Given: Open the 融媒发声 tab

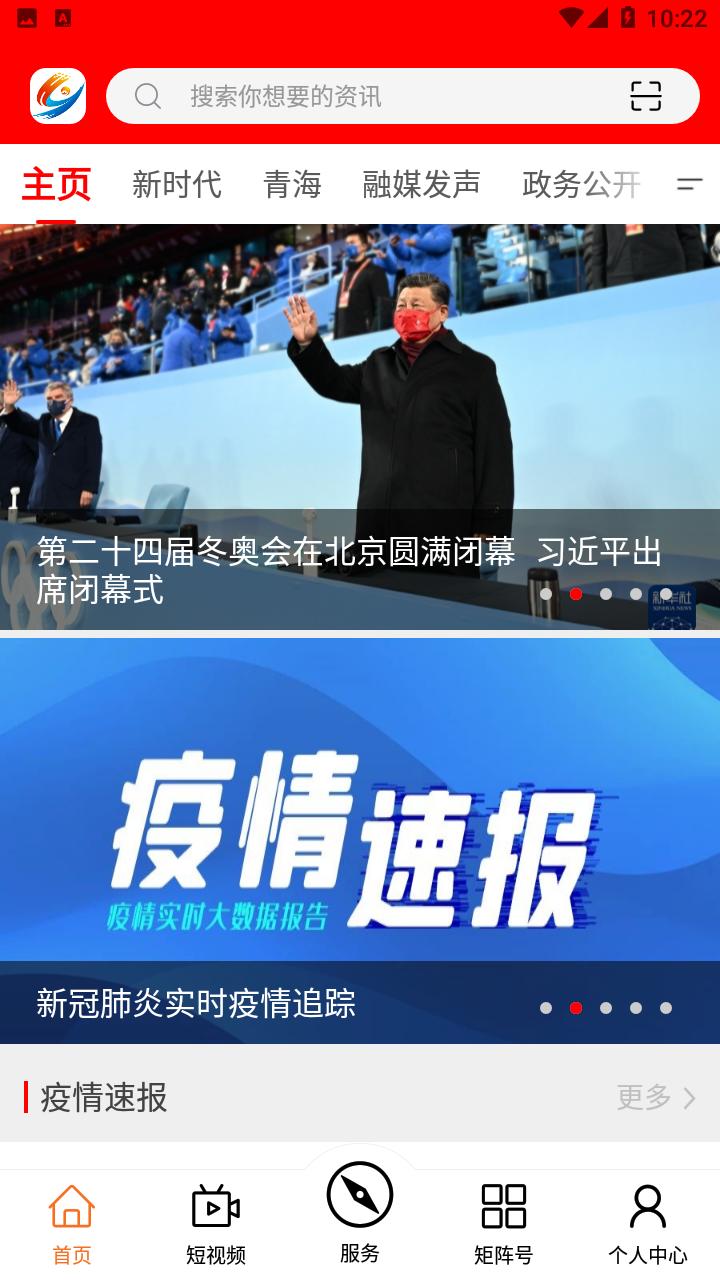Looking at the screenshot, I should [421, 184].
